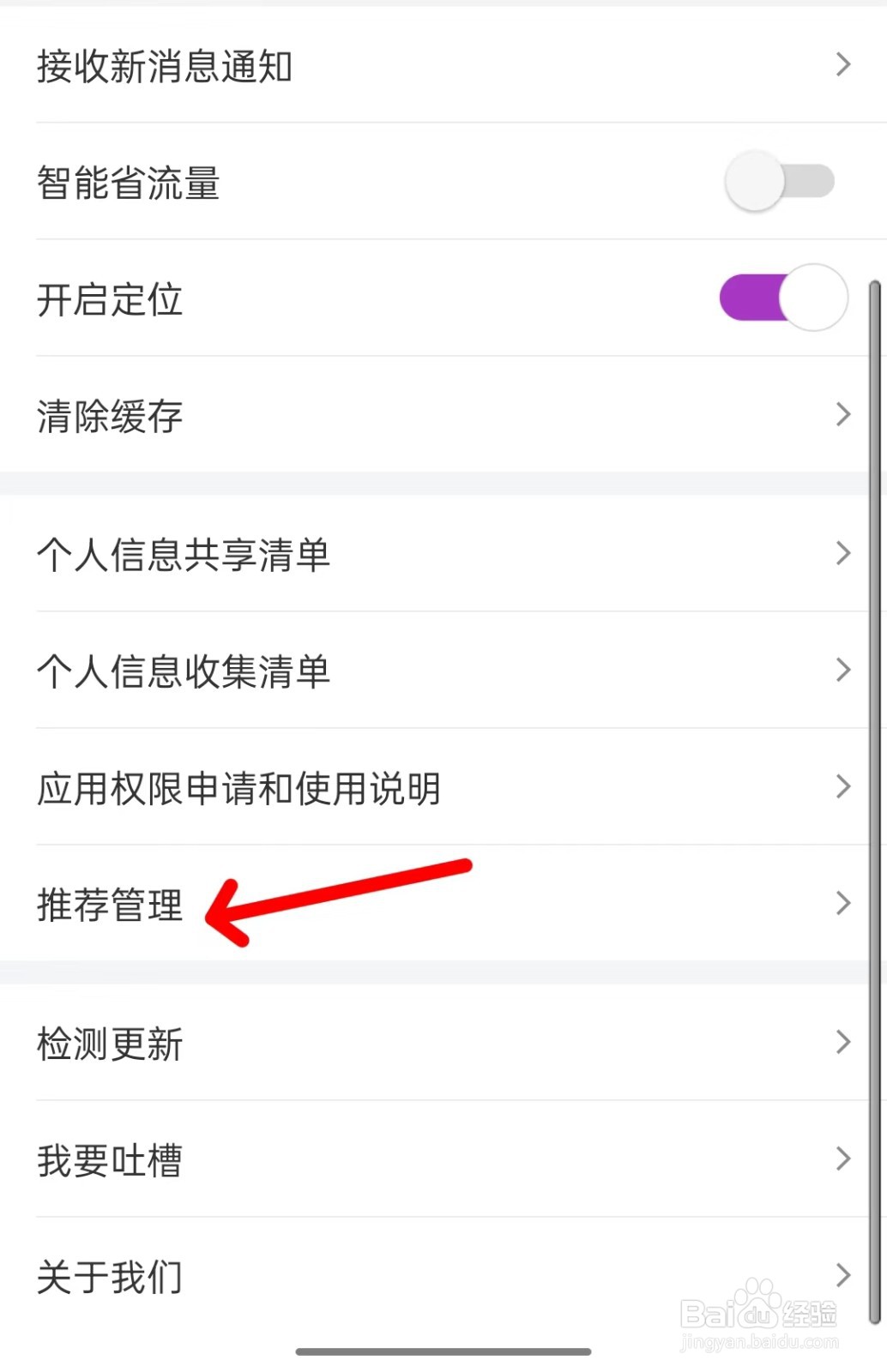Expand the chevron next to 接收新消息通知
887x1372 pixels.
tap(843, 64)
